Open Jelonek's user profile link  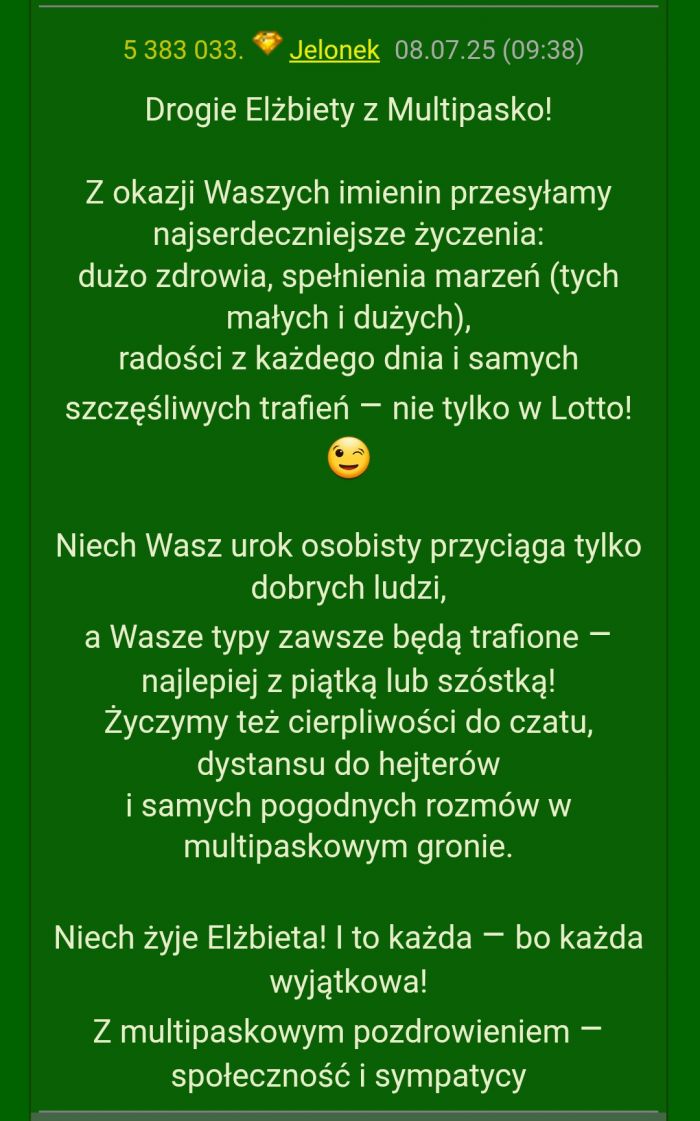(x=334, y=50)
